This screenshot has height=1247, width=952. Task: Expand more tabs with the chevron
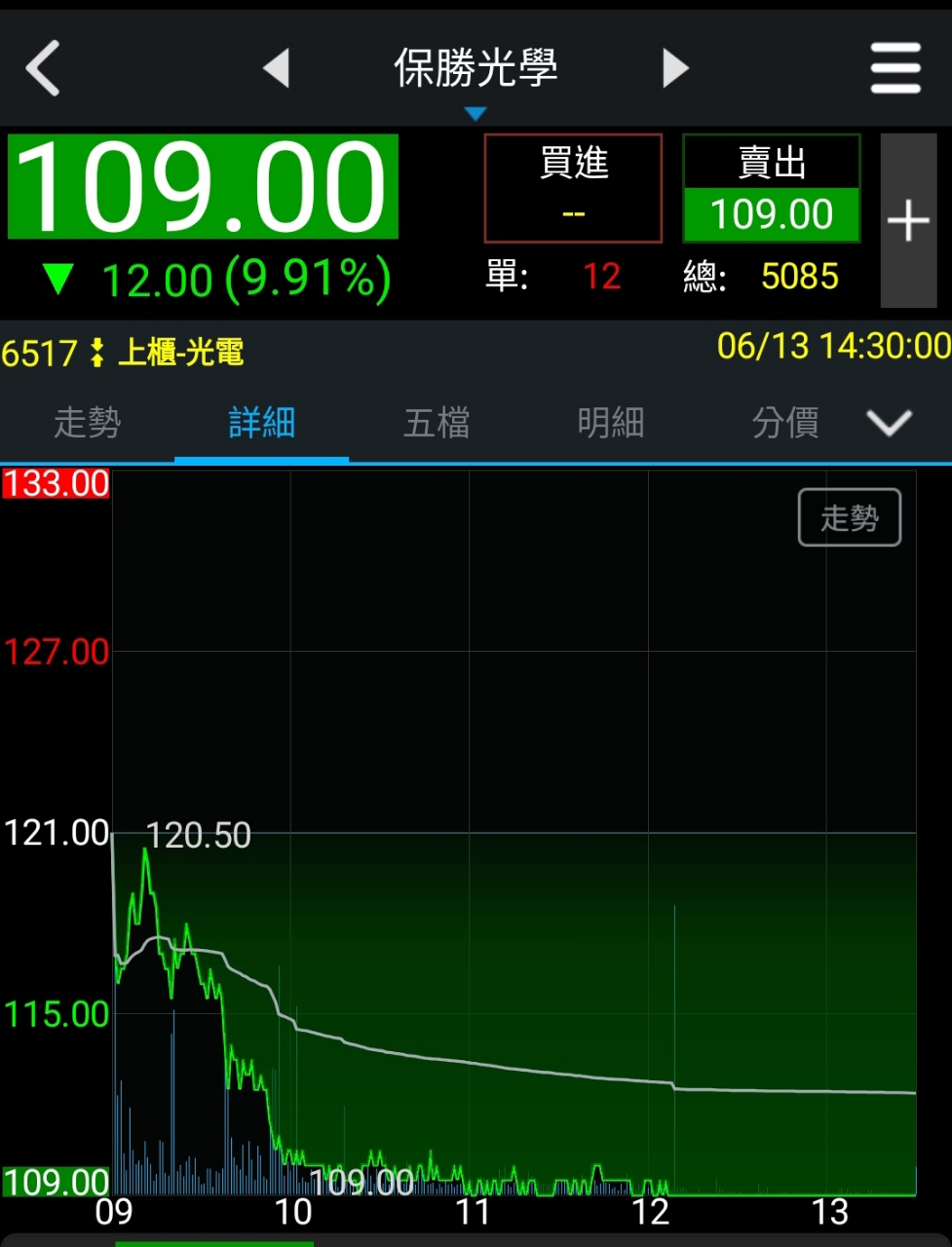[890, 423]
